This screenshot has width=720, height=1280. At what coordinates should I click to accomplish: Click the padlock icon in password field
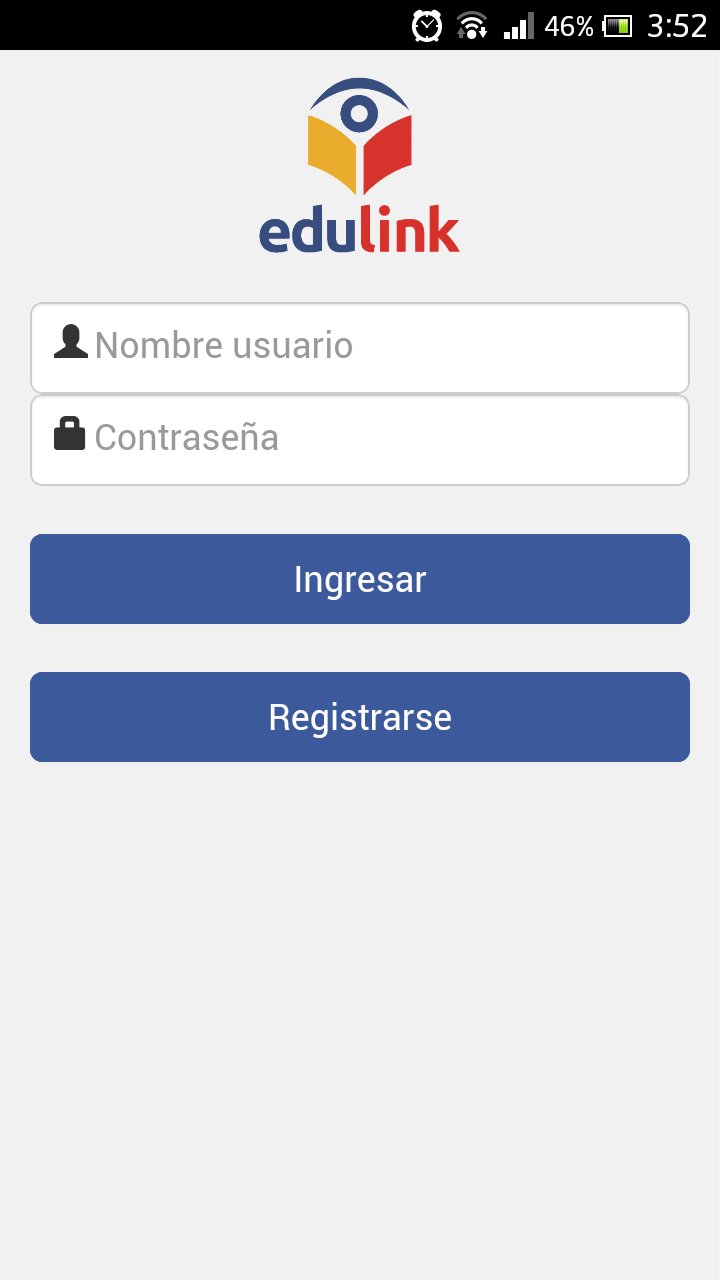click(71, 434)
